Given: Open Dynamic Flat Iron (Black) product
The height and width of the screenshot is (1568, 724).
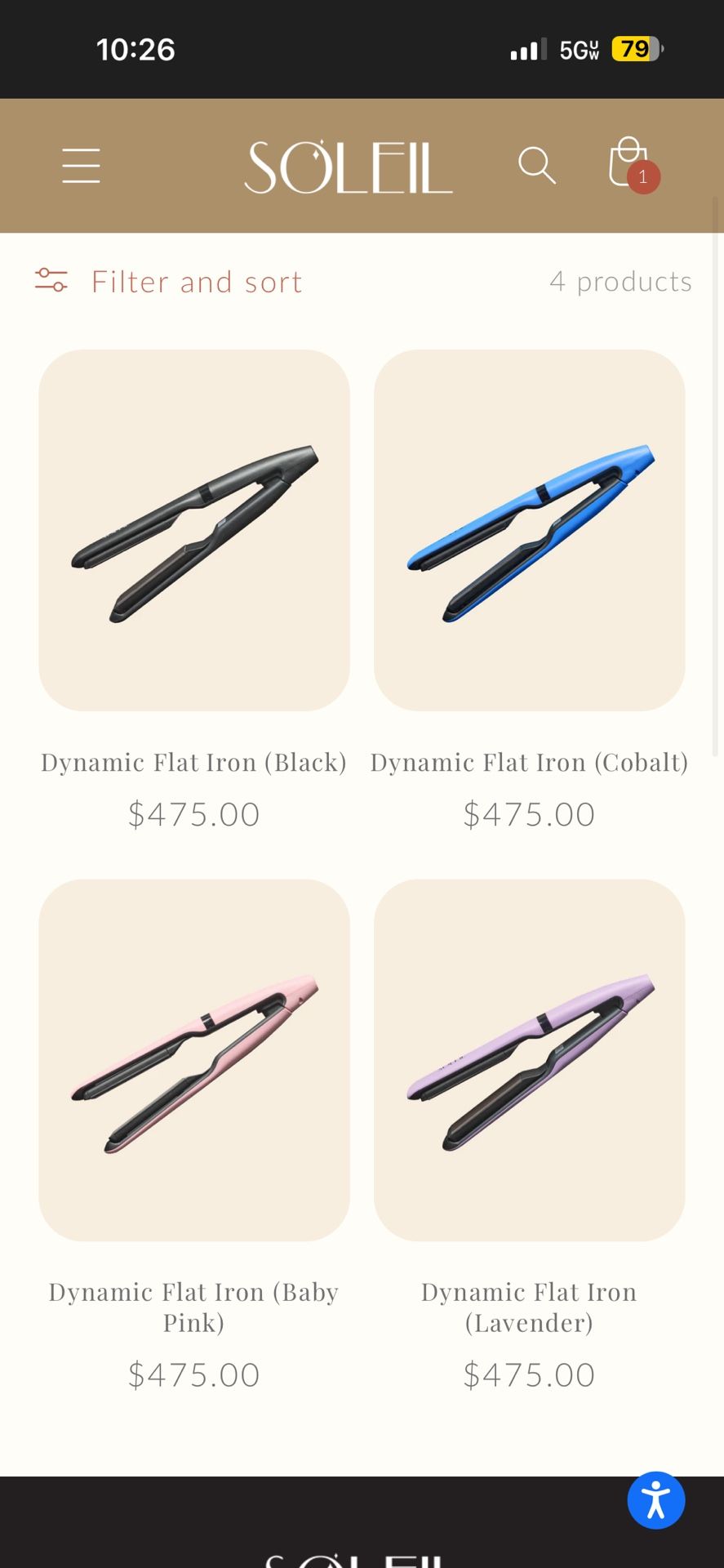Looking at the screenshot, I should coord(193,531).
